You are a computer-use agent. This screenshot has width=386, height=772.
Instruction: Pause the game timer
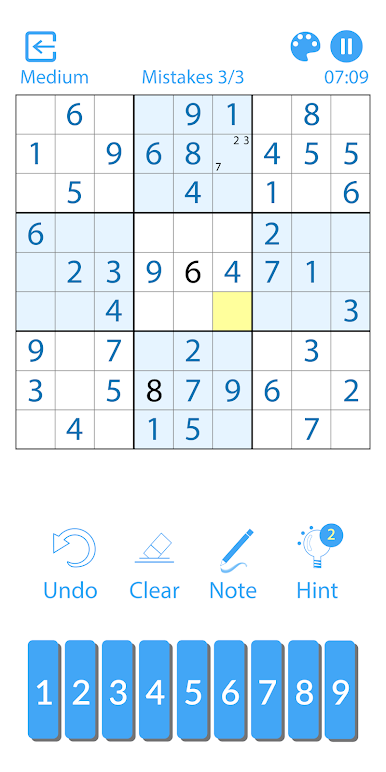point(347,46)
